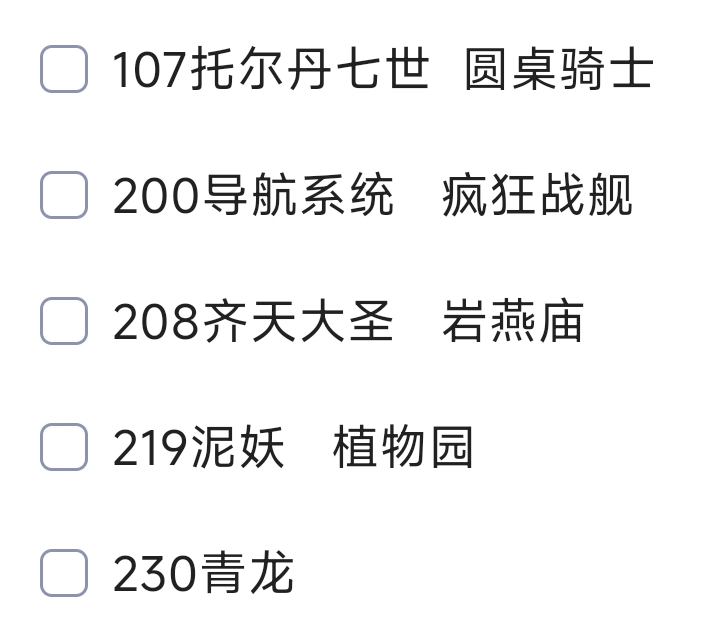Select the 219泥妖 植物园 checkbox

click(x=64, y=447)
